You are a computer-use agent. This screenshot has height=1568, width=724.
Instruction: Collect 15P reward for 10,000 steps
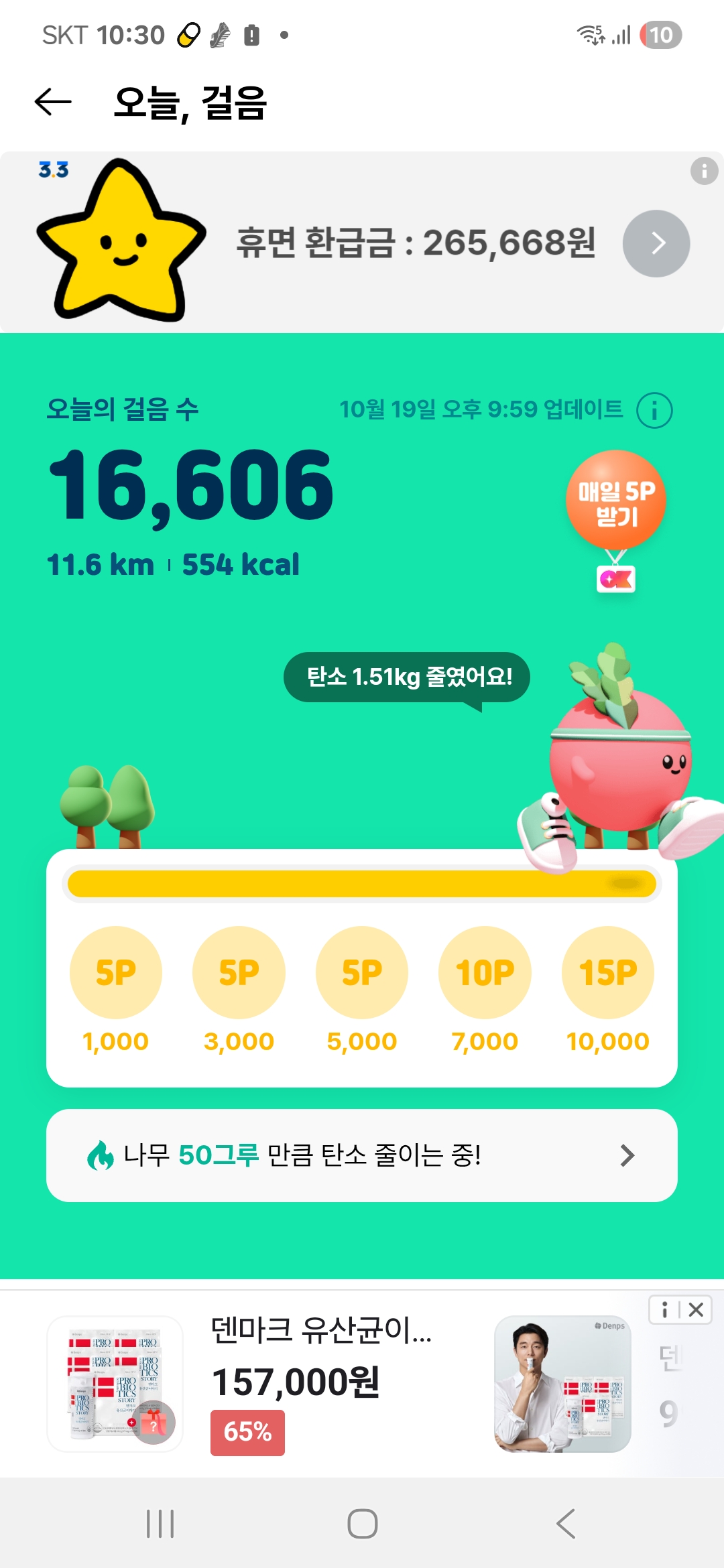coord(607,972)
